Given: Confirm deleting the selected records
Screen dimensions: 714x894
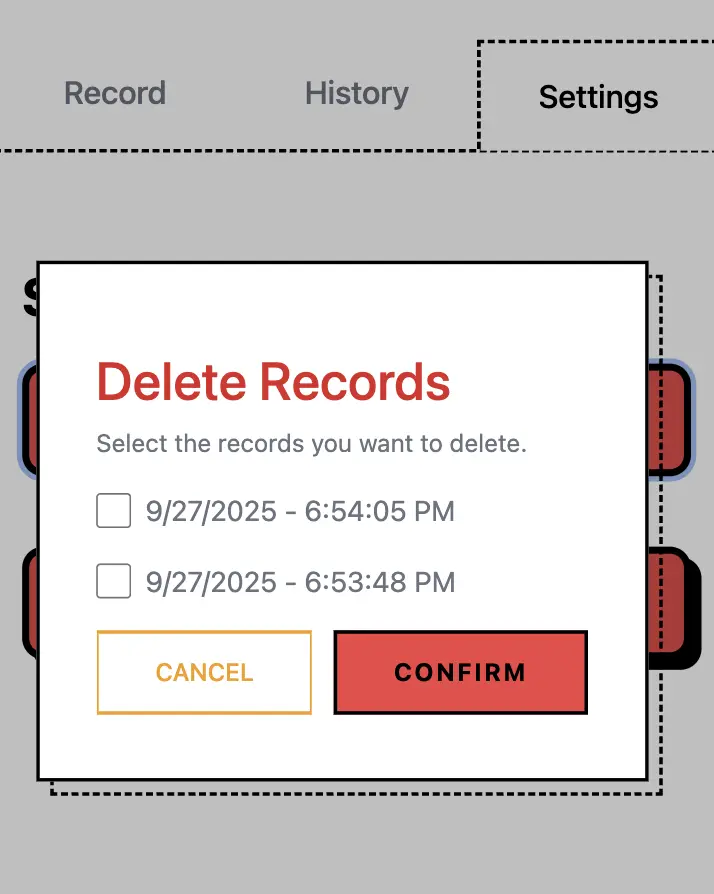Looking at the screenshot, I should 460,672.
